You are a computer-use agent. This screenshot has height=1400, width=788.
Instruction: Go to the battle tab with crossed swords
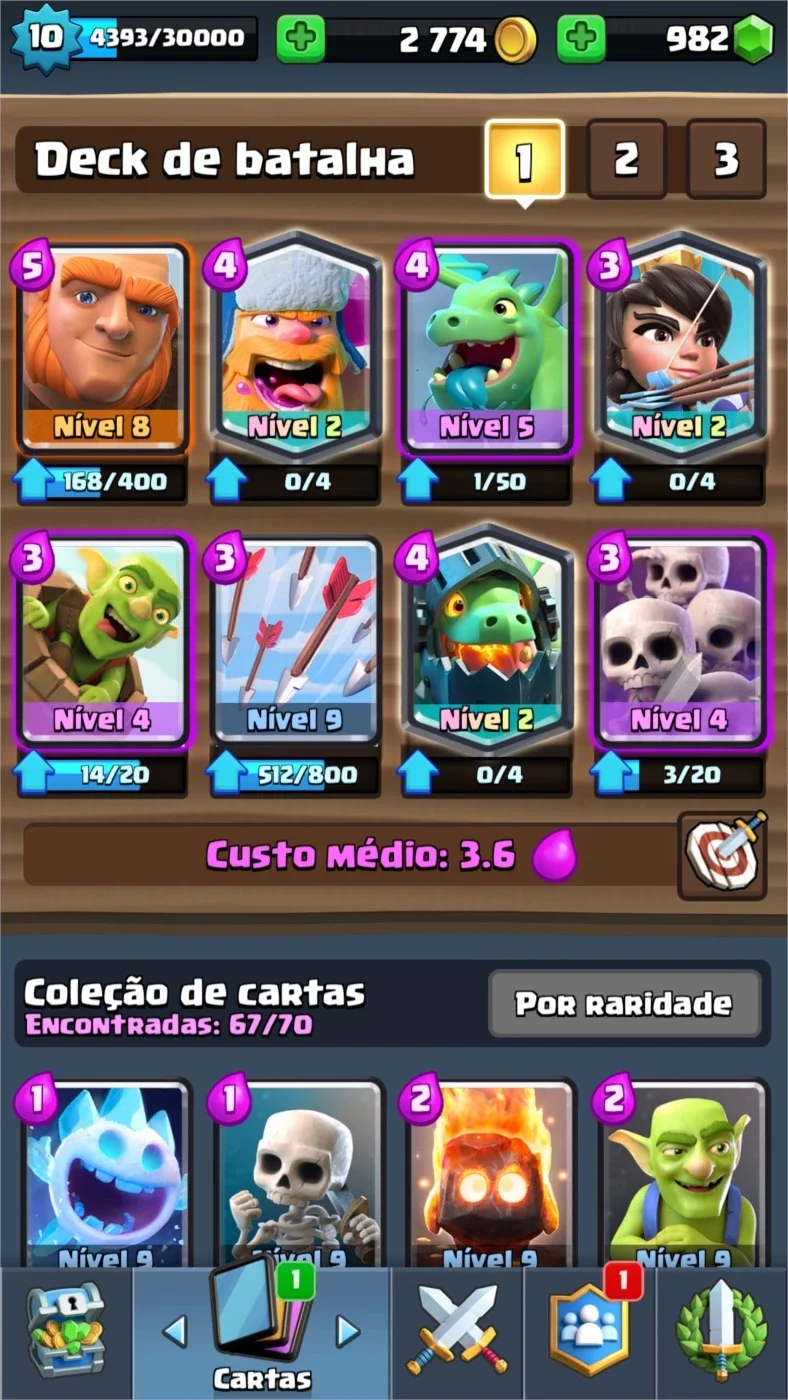(457, 1331)
